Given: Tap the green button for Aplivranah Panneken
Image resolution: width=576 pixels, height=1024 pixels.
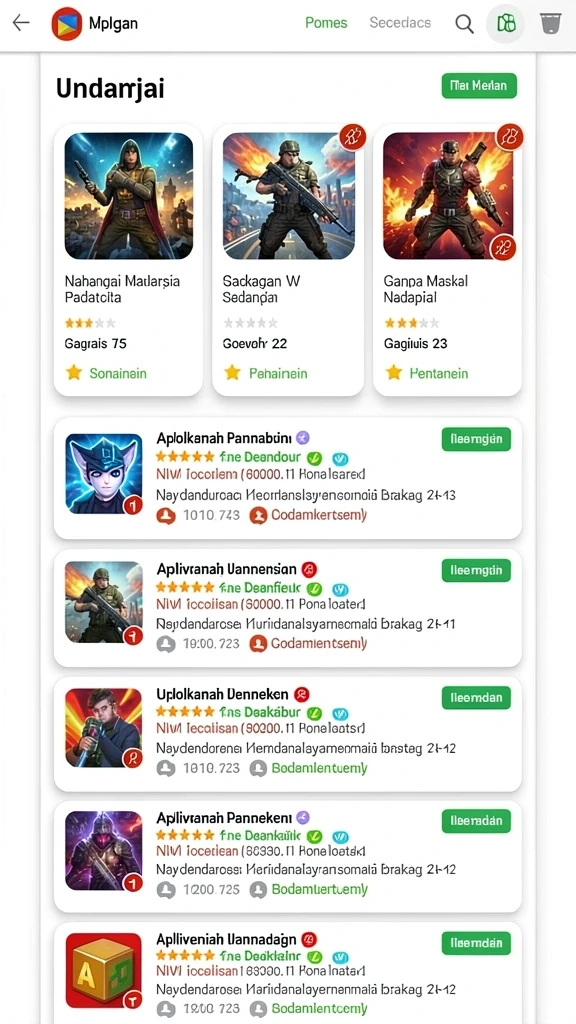Looking at the screenshot, I should click(476, 821).
